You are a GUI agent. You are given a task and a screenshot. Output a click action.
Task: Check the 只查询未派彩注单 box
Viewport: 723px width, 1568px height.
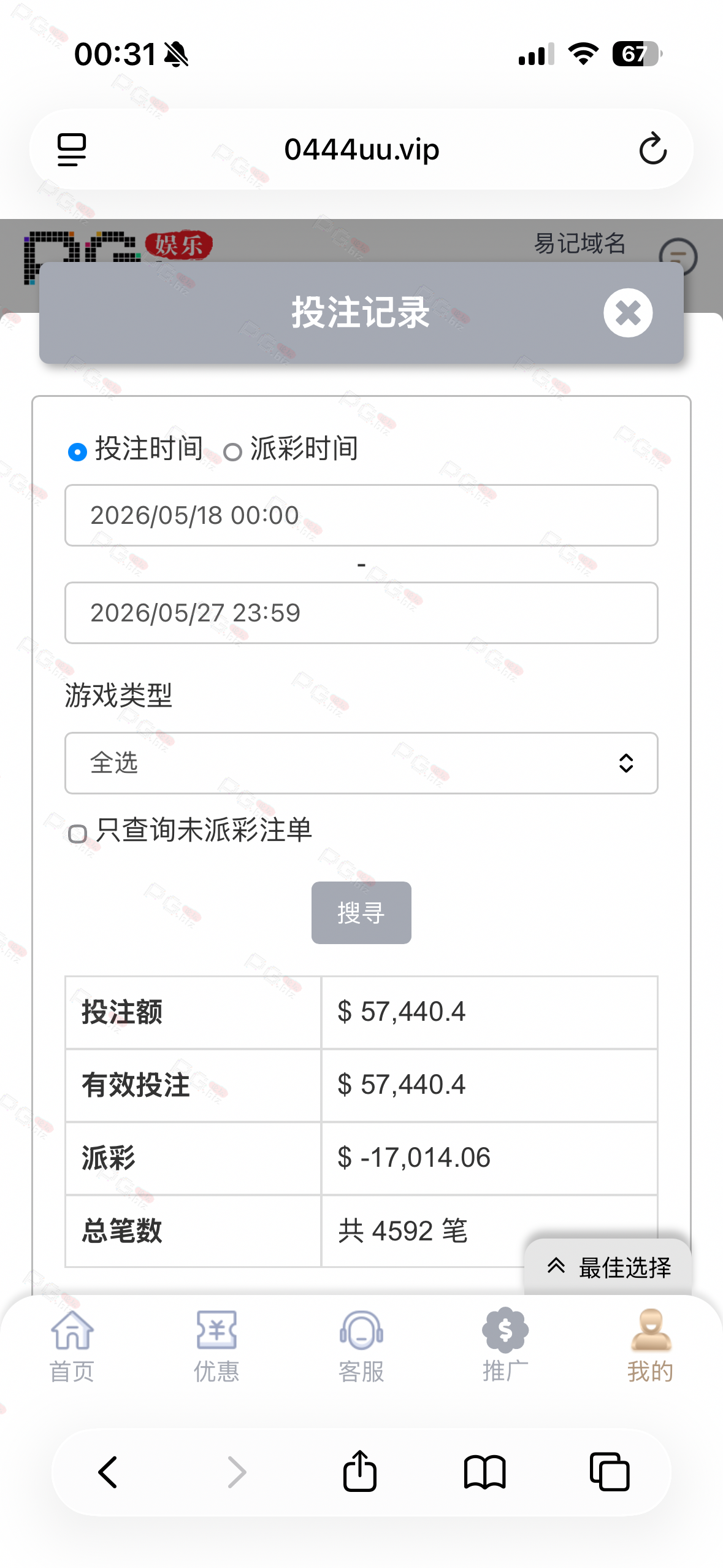click(x=77, y=834)
